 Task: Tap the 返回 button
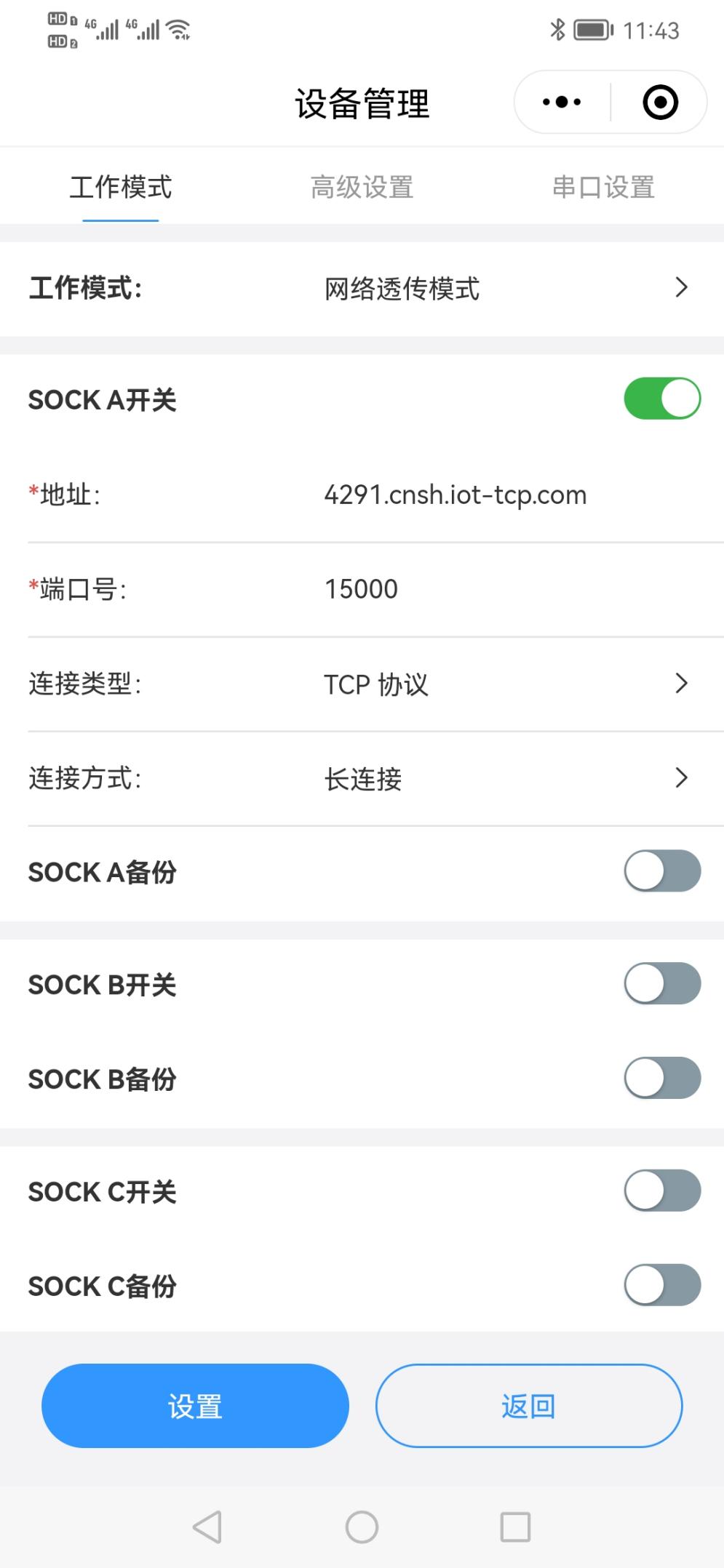[529, 1406]
